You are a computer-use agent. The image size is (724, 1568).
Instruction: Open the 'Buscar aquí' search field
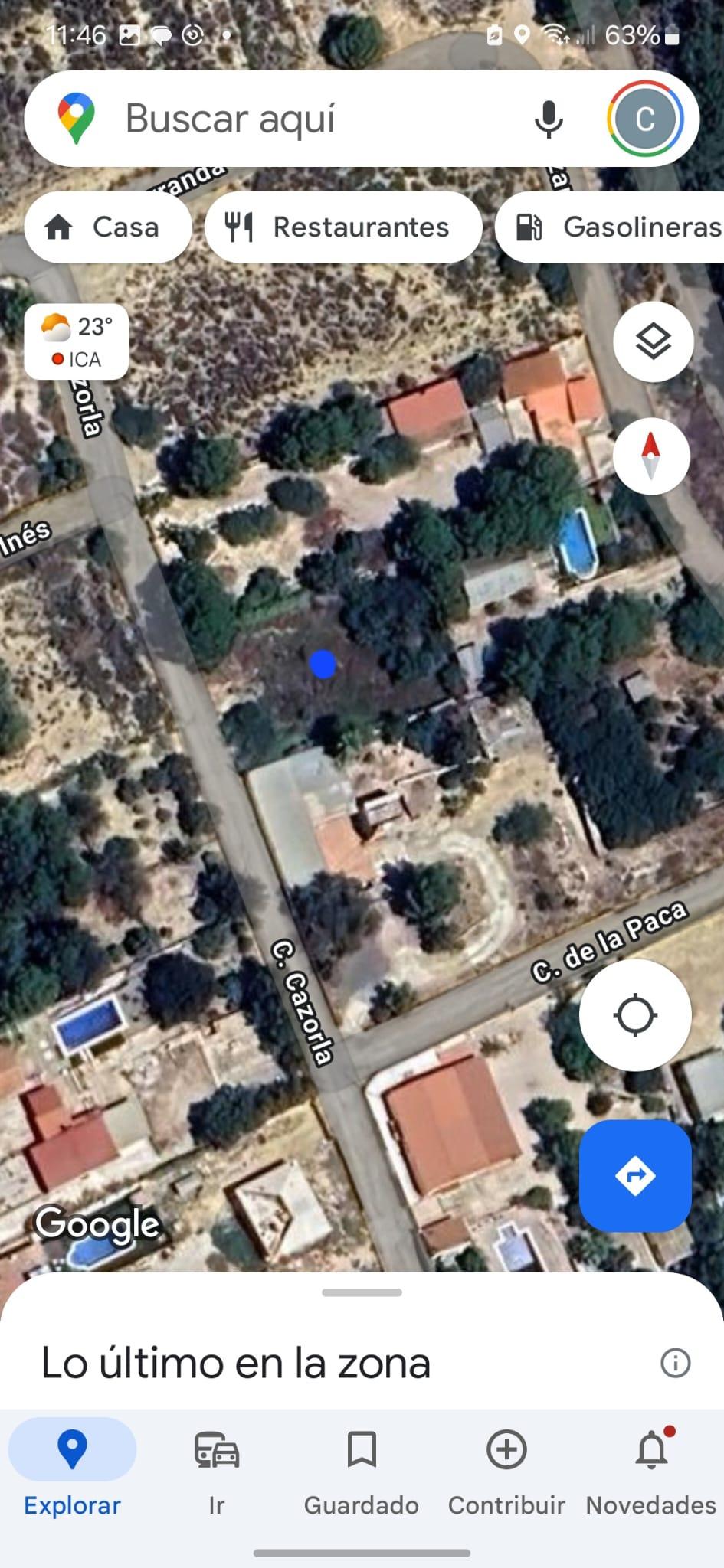306,119
